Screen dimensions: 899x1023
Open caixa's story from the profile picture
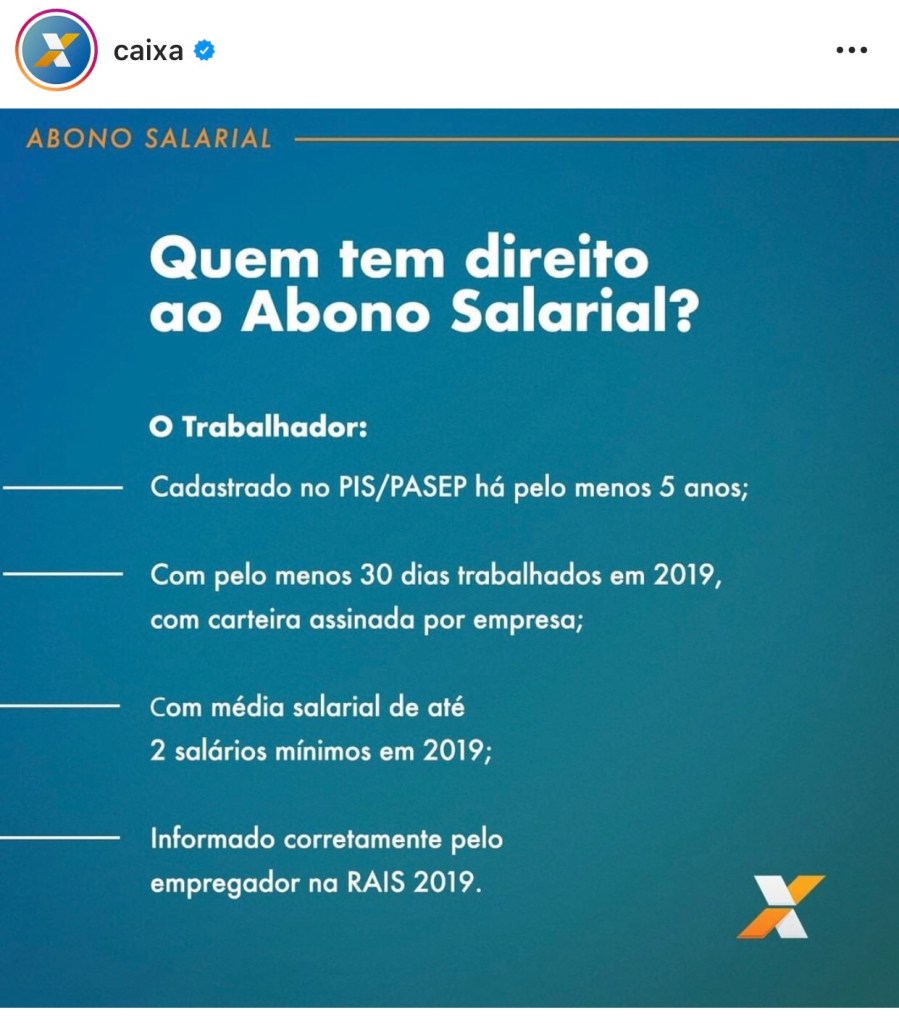(x=56, y=51)
